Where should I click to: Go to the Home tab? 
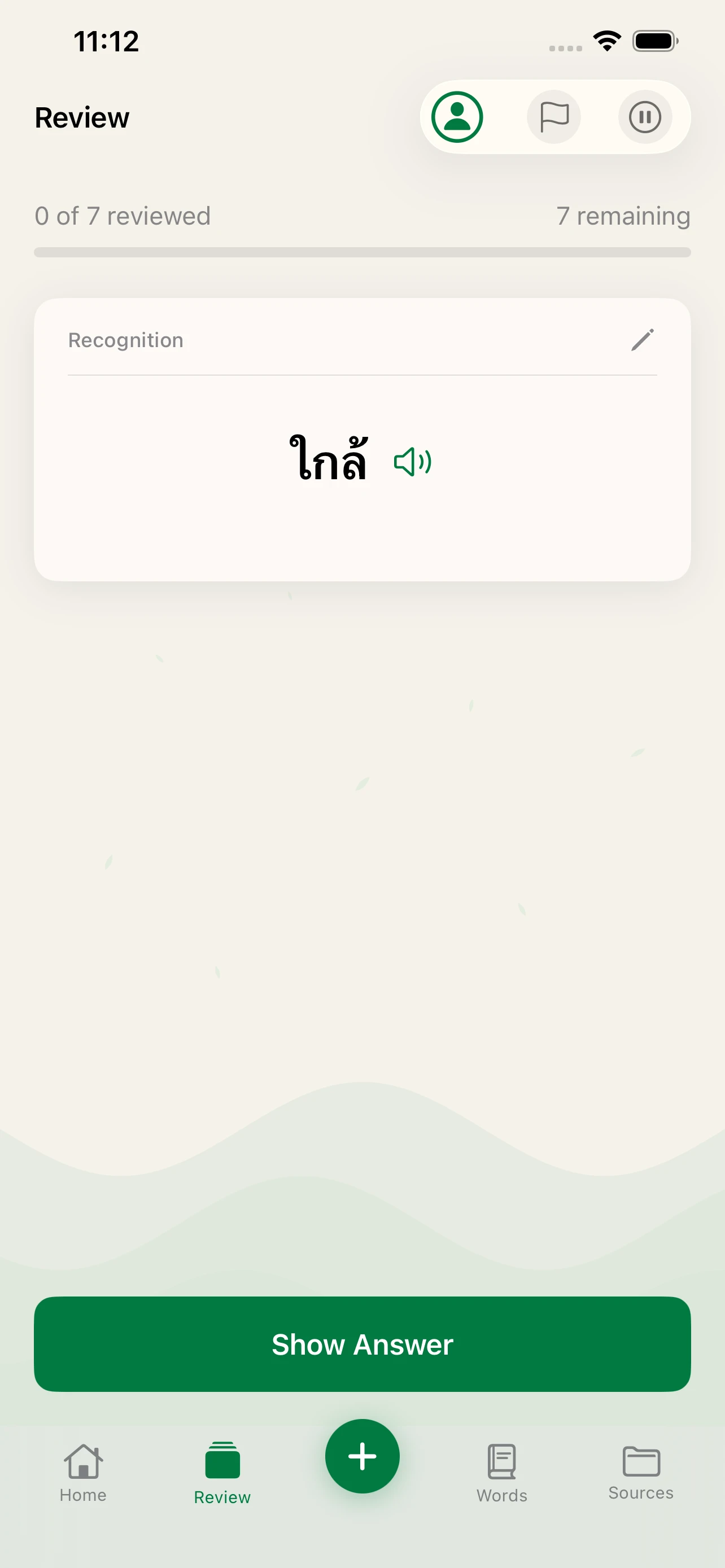83,1472
